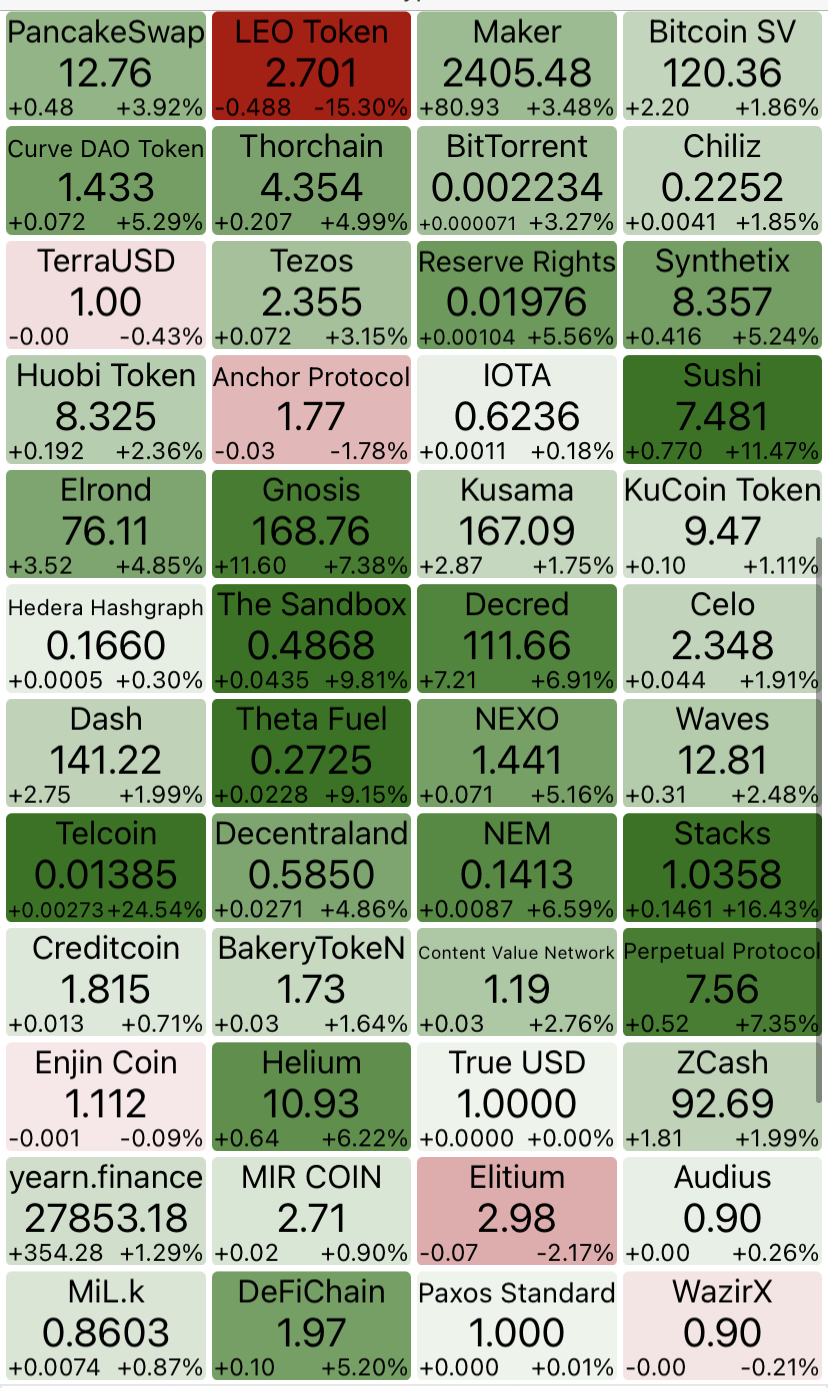828x1388 pixels.
Task: Select the Synthetix tile
Action: click(x=722, y=294)
